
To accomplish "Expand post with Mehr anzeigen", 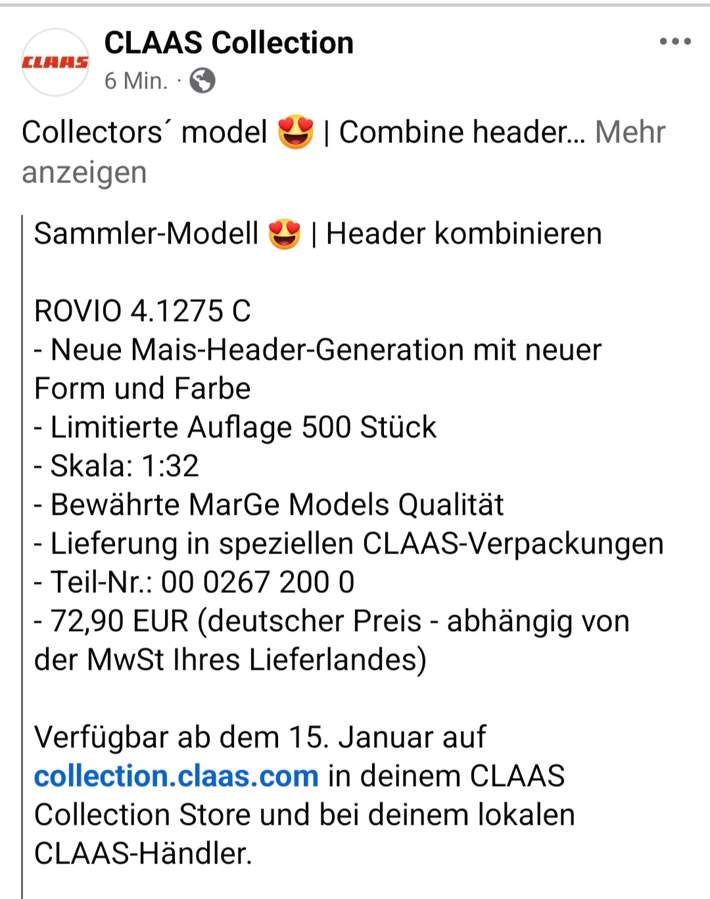I will pos(629,133).
